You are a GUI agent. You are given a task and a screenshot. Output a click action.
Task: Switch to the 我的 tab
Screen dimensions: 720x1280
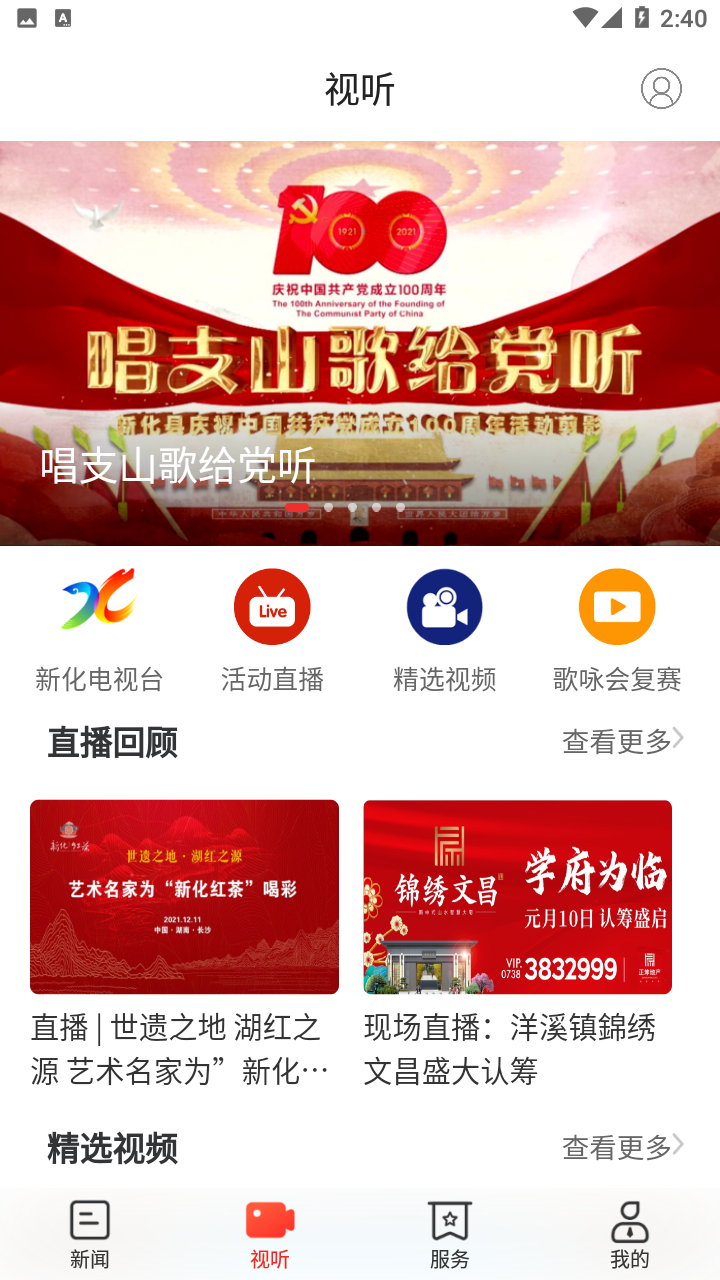pos(630,1232)
